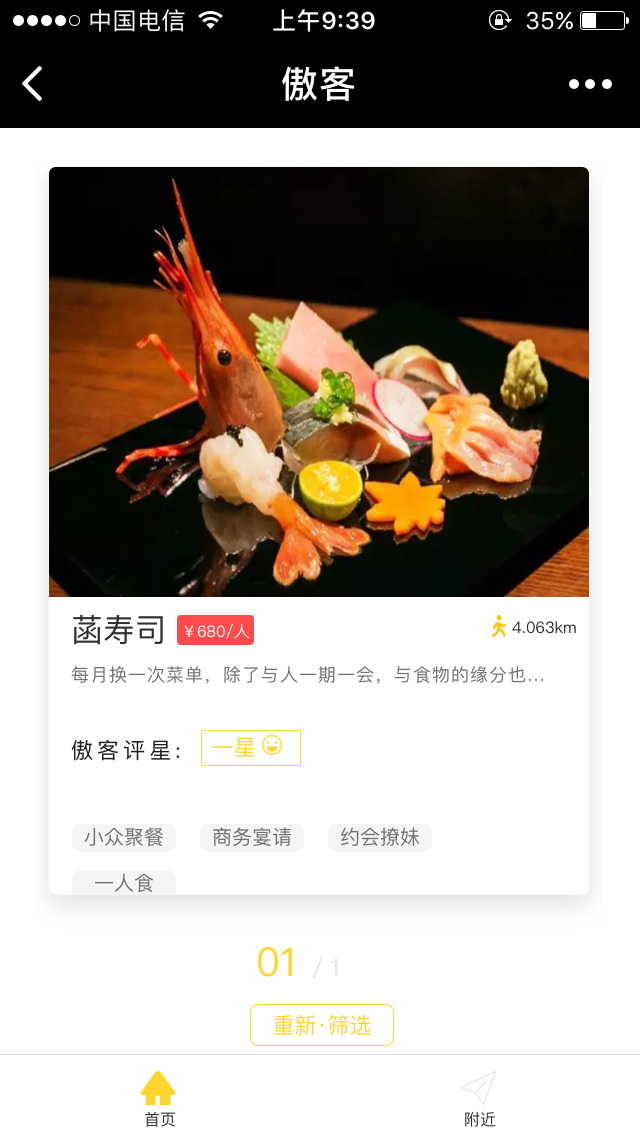The width and height of the screenshot is (640, 1136).
Task: Tap the 重新·筛选 button
Action: point(322,1025)
